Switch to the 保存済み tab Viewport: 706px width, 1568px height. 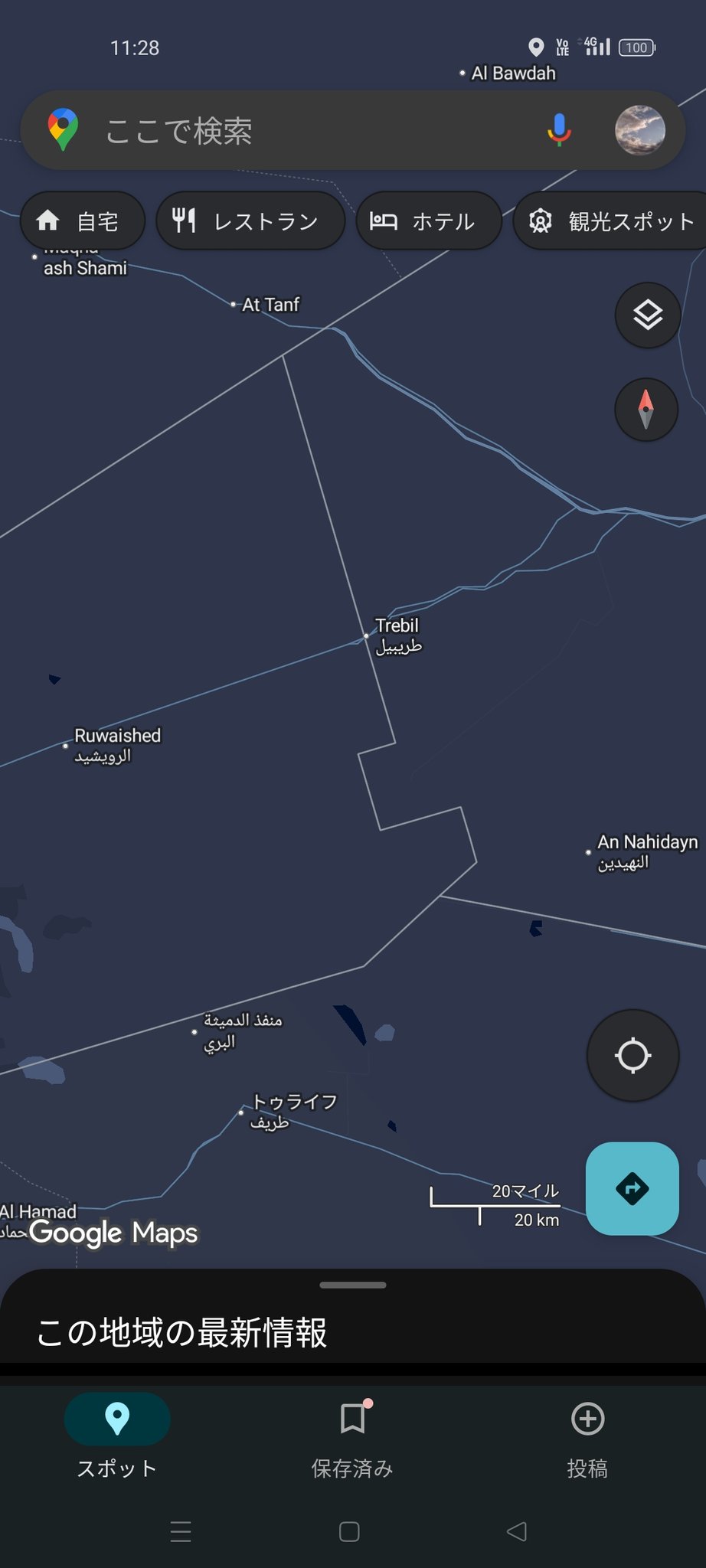tap(352, 1436)
